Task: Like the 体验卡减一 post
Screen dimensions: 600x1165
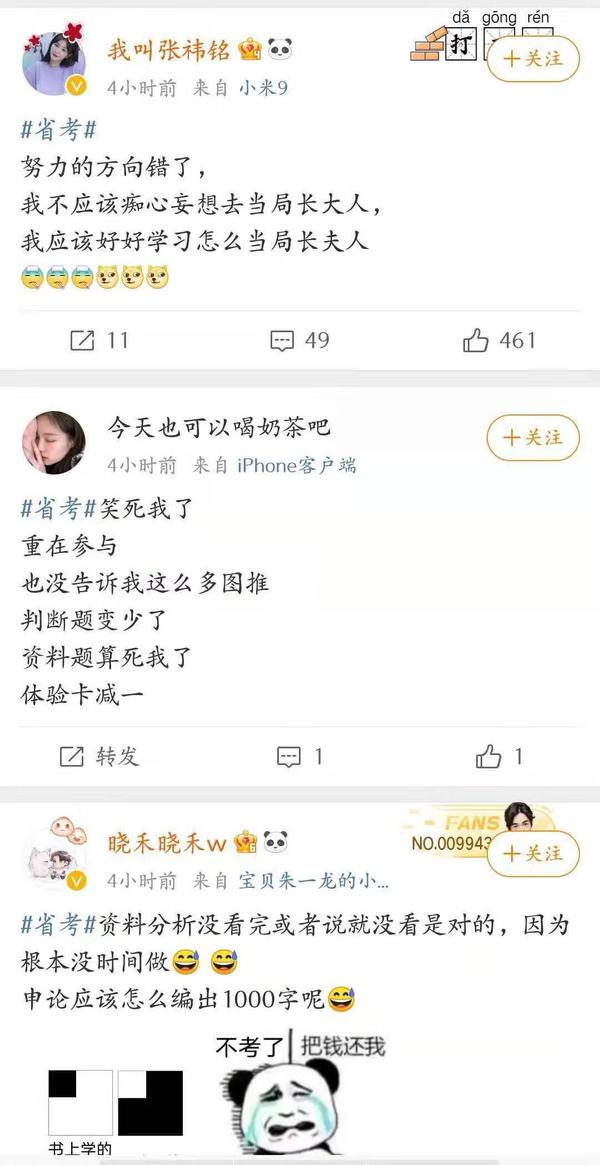Action: [500, 756]
